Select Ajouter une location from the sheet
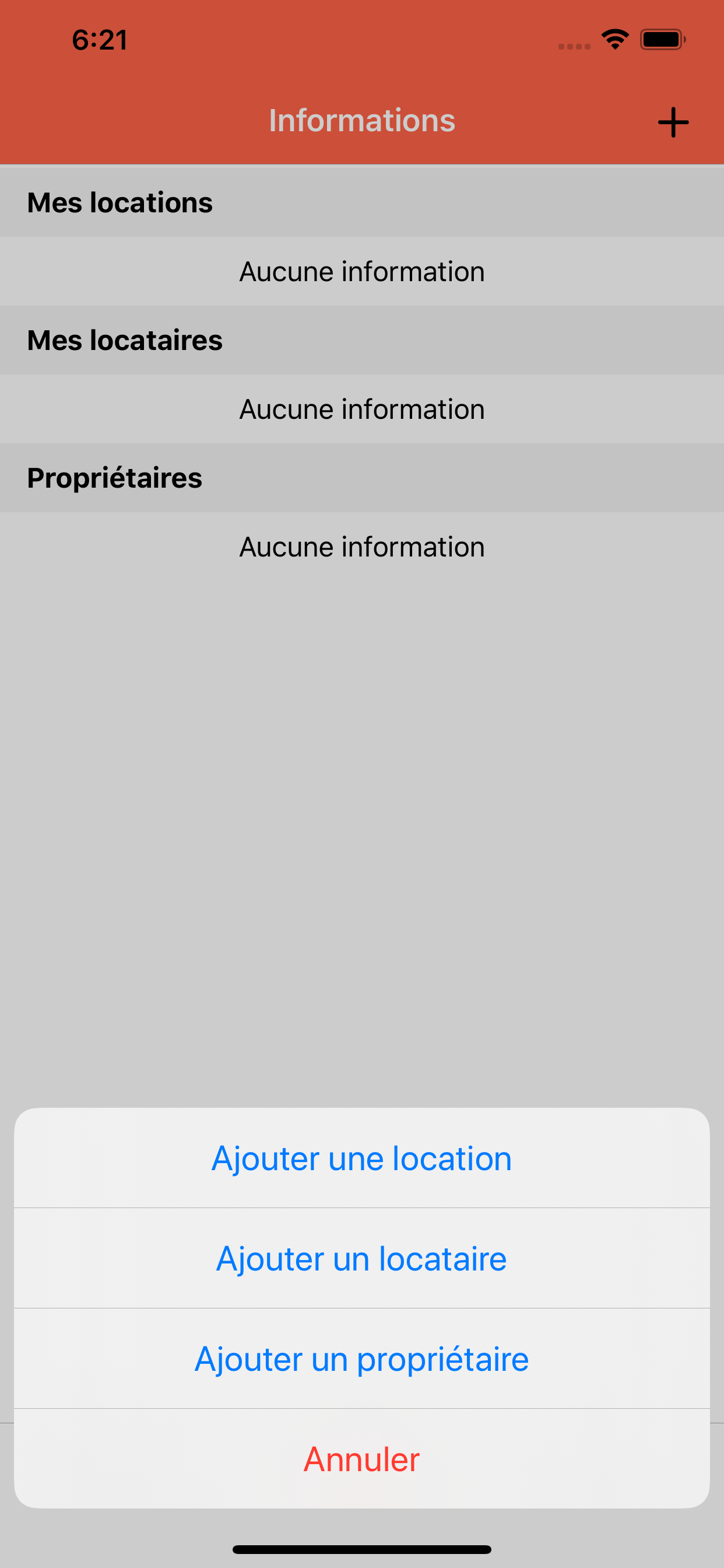Image resolution: width=724 pixels, height=1568 pixels. 361,1157
